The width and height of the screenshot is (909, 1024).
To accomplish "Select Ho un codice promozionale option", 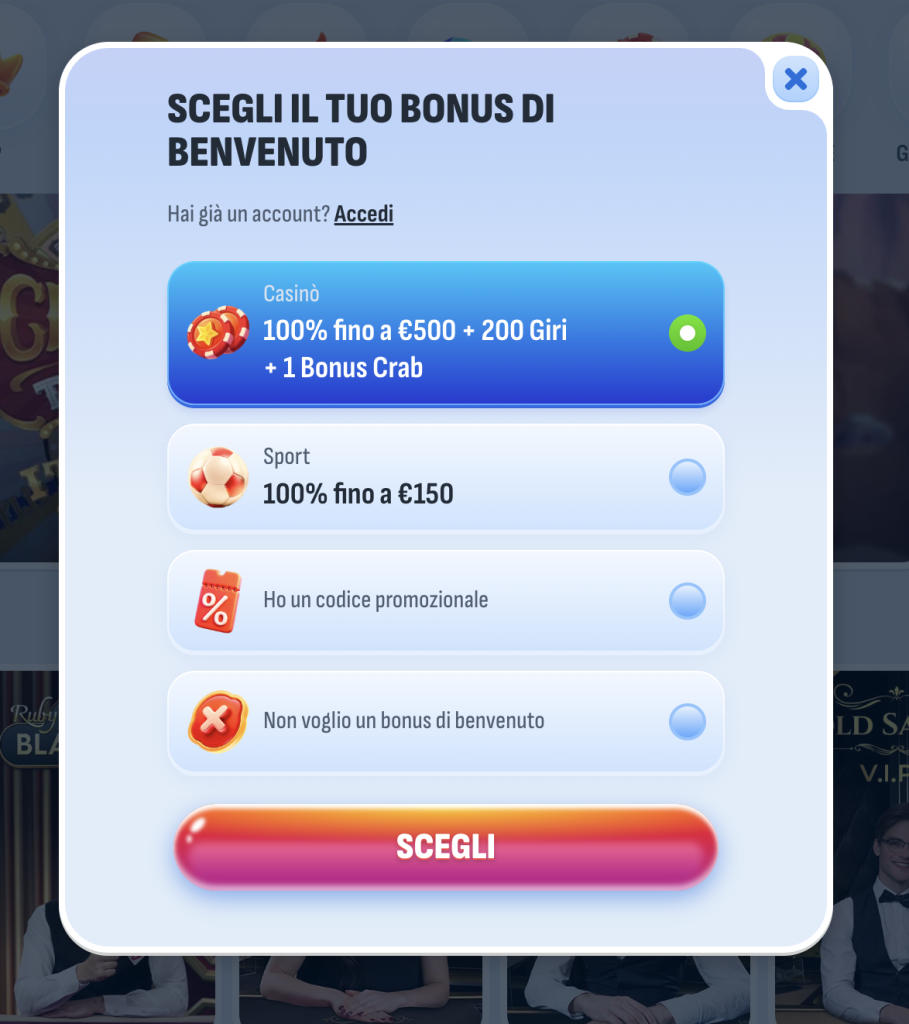I will tap(445, 601).
